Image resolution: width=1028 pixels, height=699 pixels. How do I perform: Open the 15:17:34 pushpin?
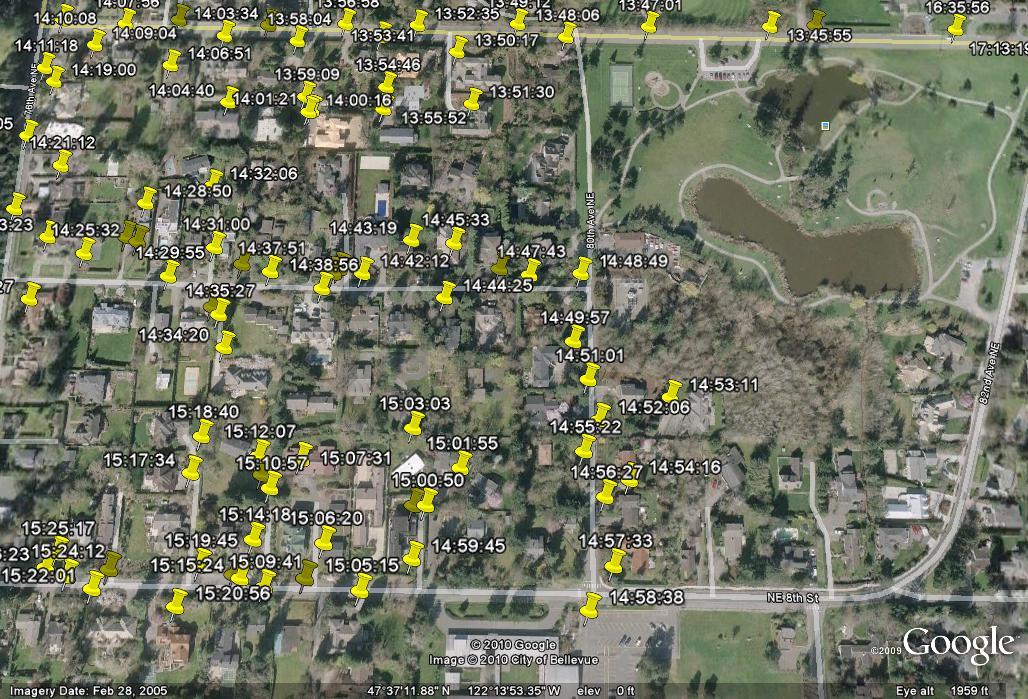(193, 468)
